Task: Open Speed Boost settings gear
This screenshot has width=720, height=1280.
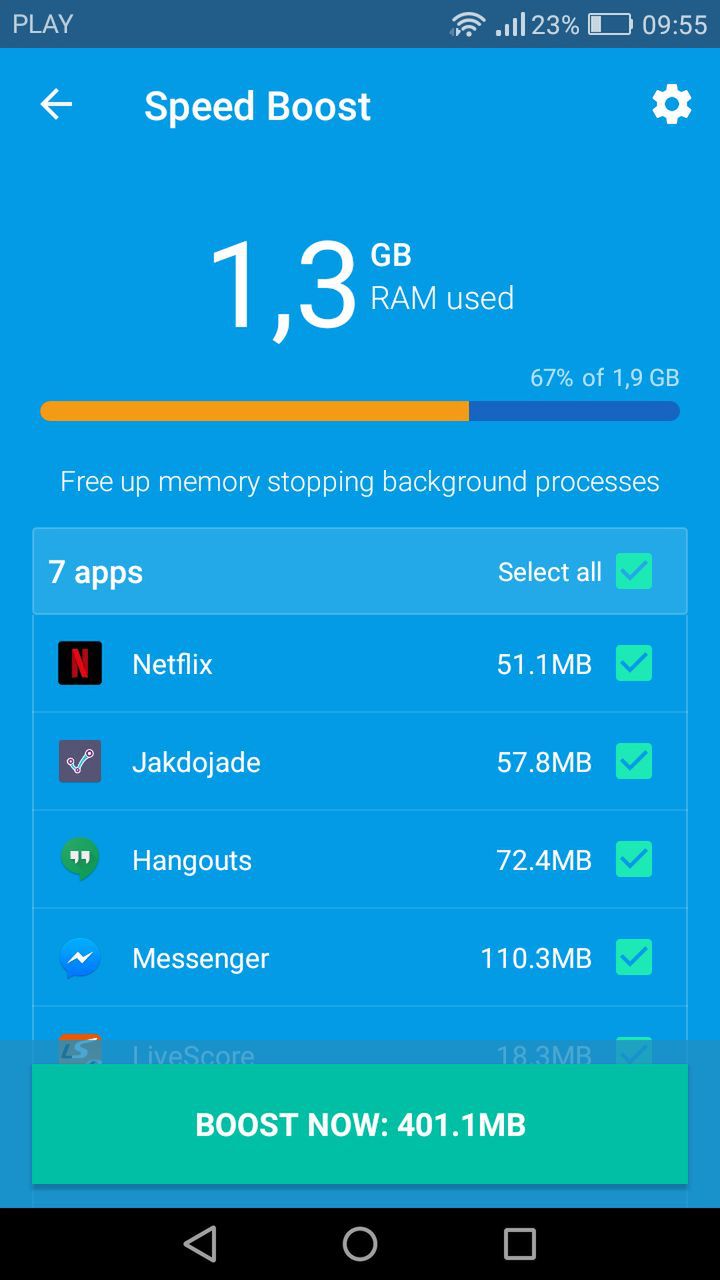Action: [x=671, y=104]
